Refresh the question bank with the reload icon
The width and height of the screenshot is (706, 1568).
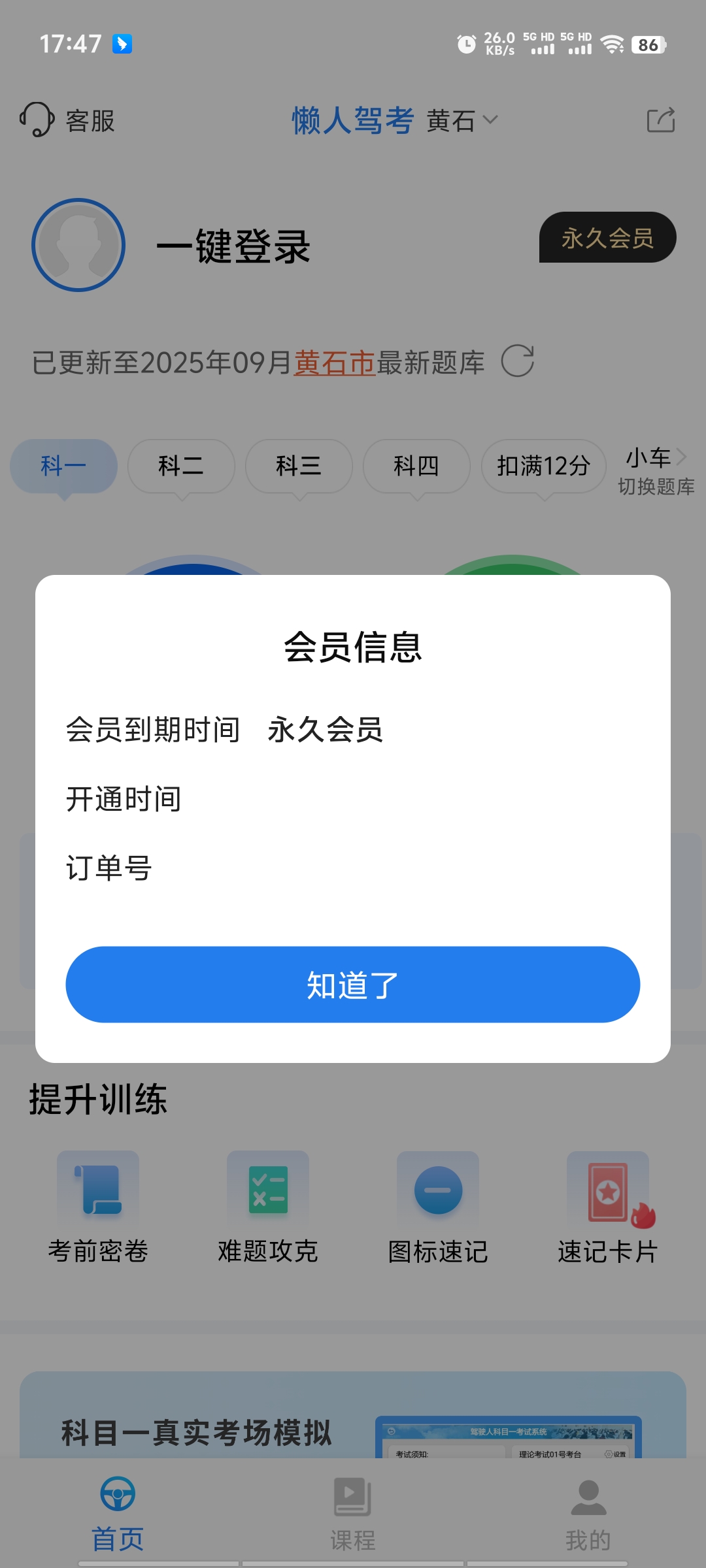tap(518, 361)
